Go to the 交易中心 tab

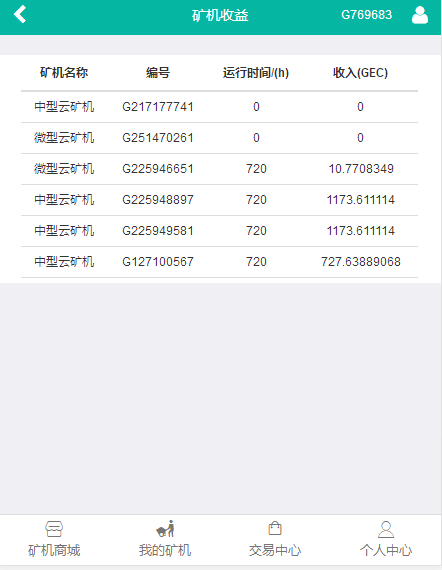point(275,539)
